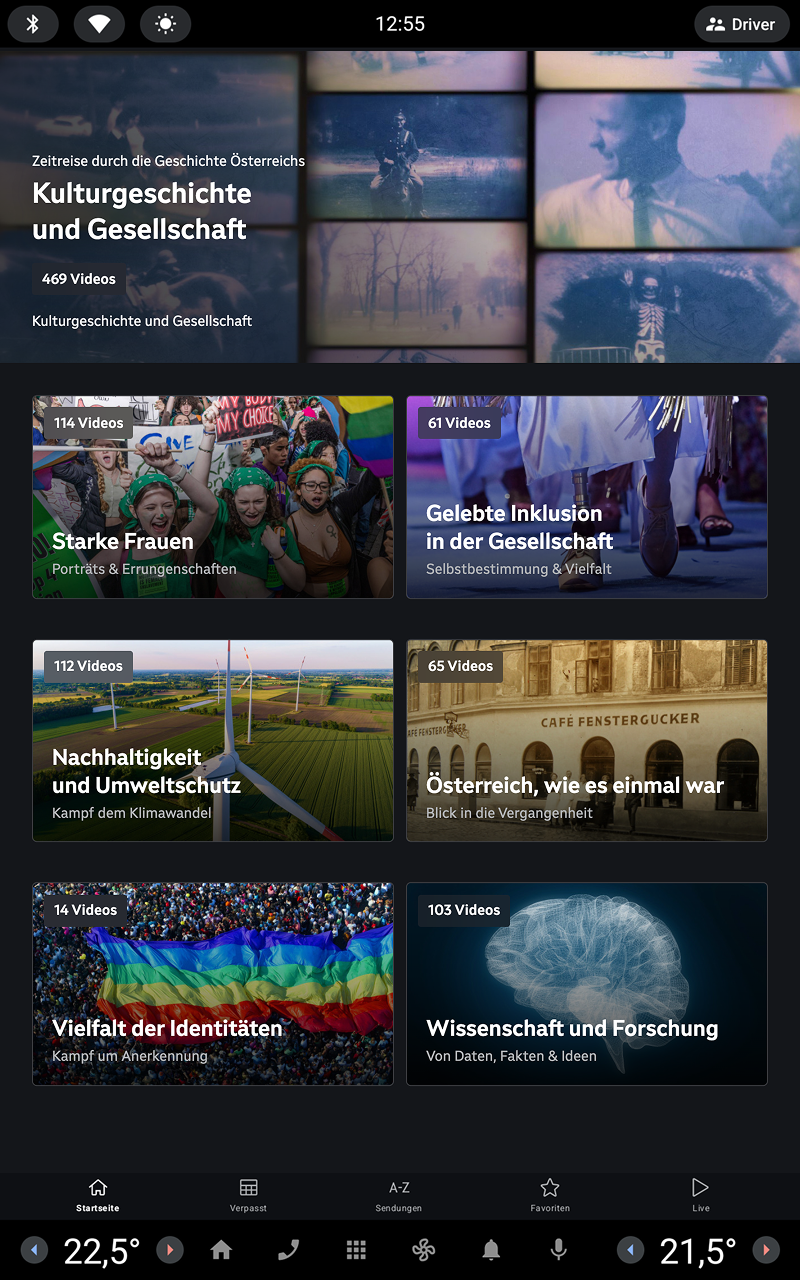The image size is (800, 1280).
Task: Switch to the Sendungen A-Z tab
Action: 399,1195
